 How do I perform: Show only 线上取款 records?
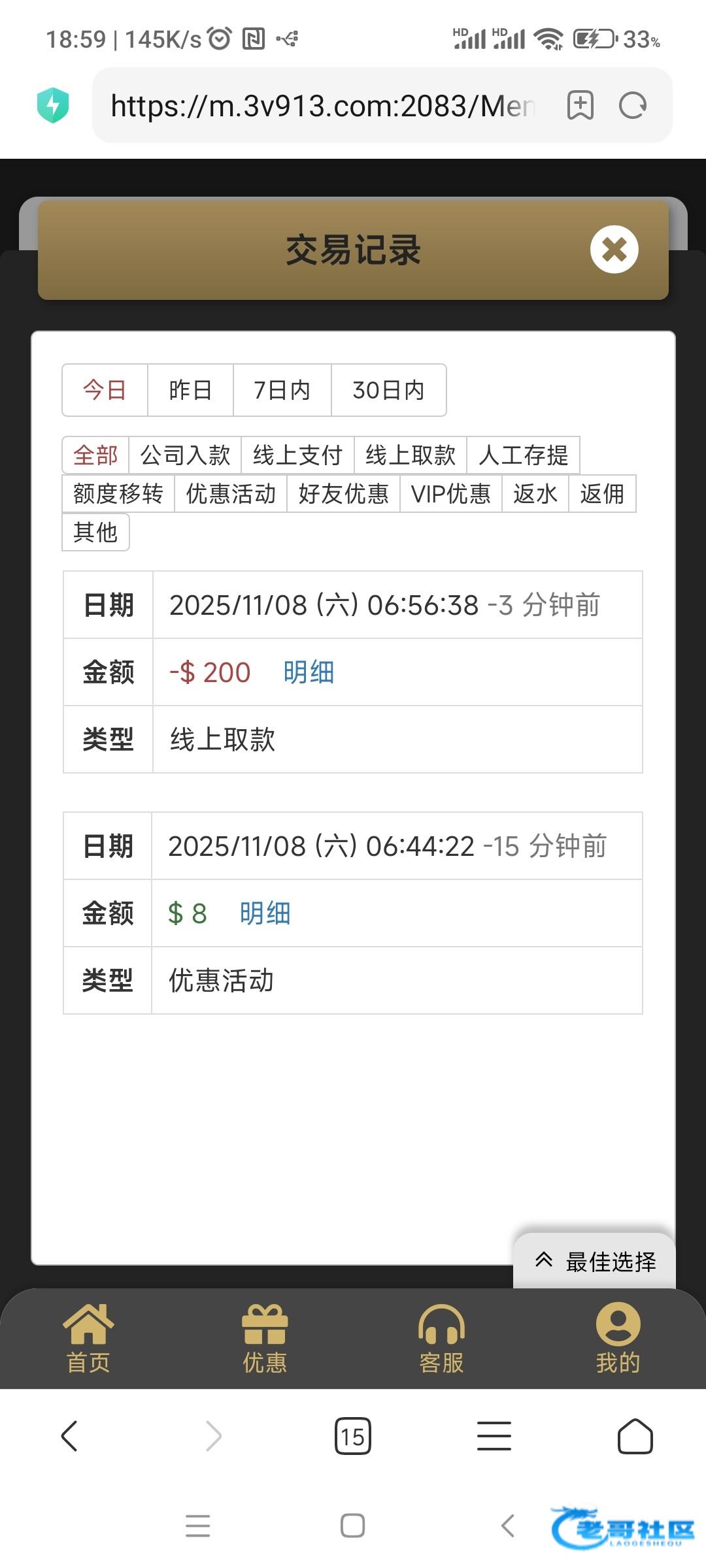click(410, 455)
